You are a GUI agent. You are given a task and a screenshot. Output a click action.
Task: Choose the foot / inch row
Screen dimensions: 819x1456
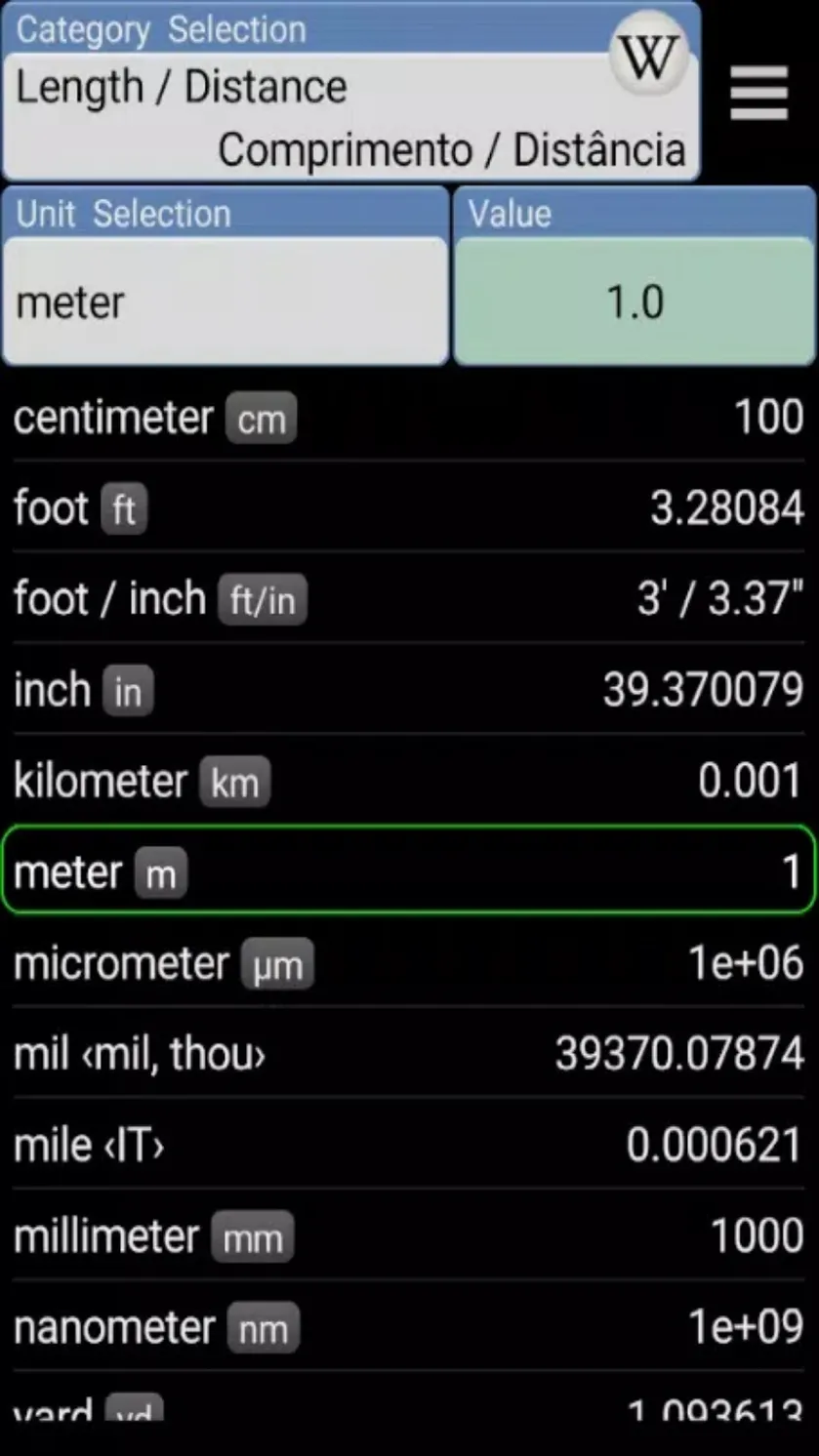[x=409, y=598]
